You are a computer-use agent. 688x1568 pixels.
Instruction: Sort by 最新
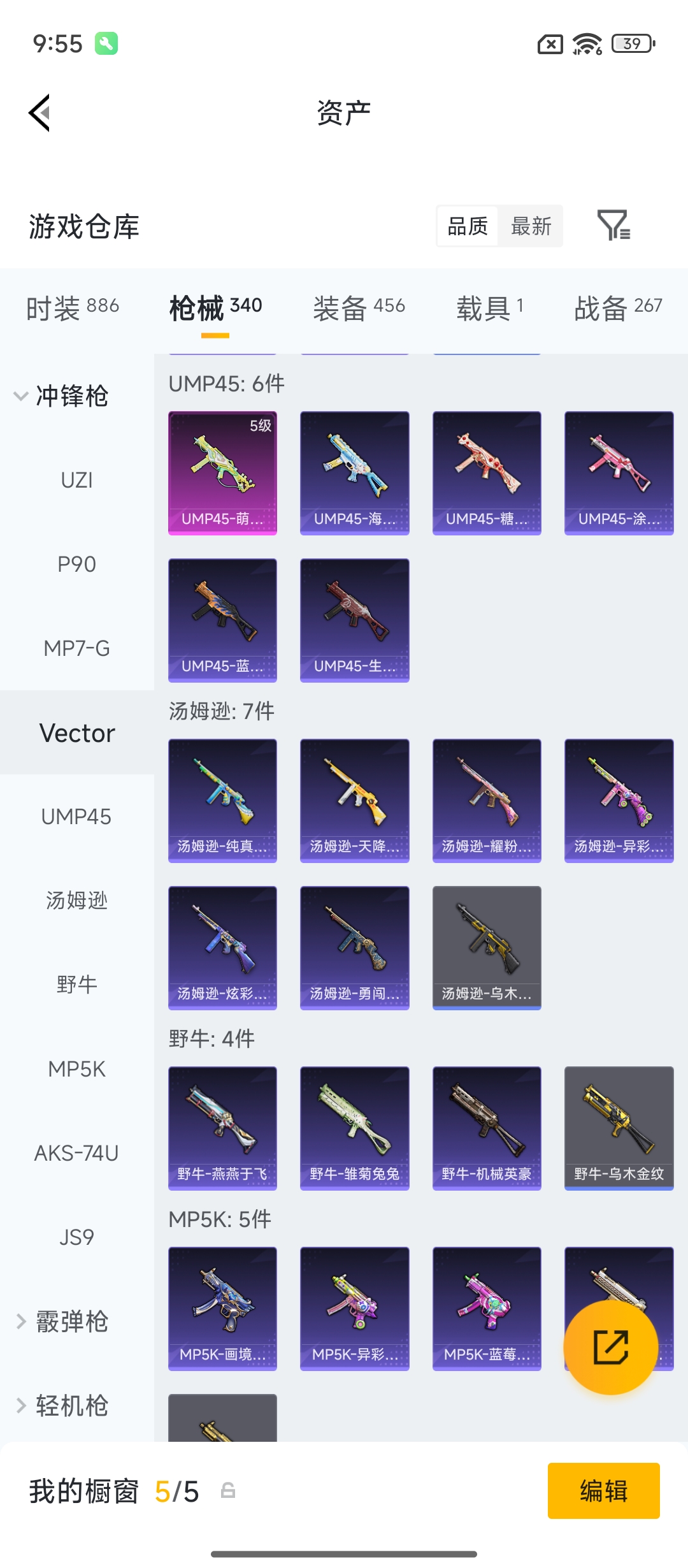531,226
